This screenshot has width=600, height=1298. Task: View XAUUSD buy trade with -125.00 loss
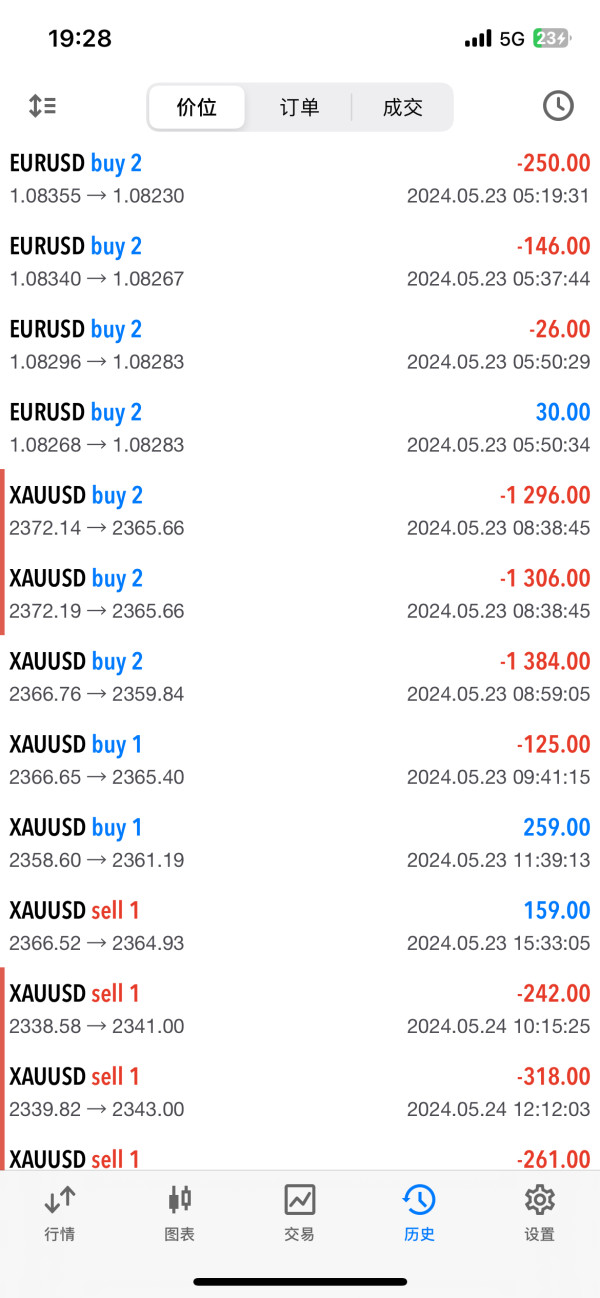pos(300,759)
